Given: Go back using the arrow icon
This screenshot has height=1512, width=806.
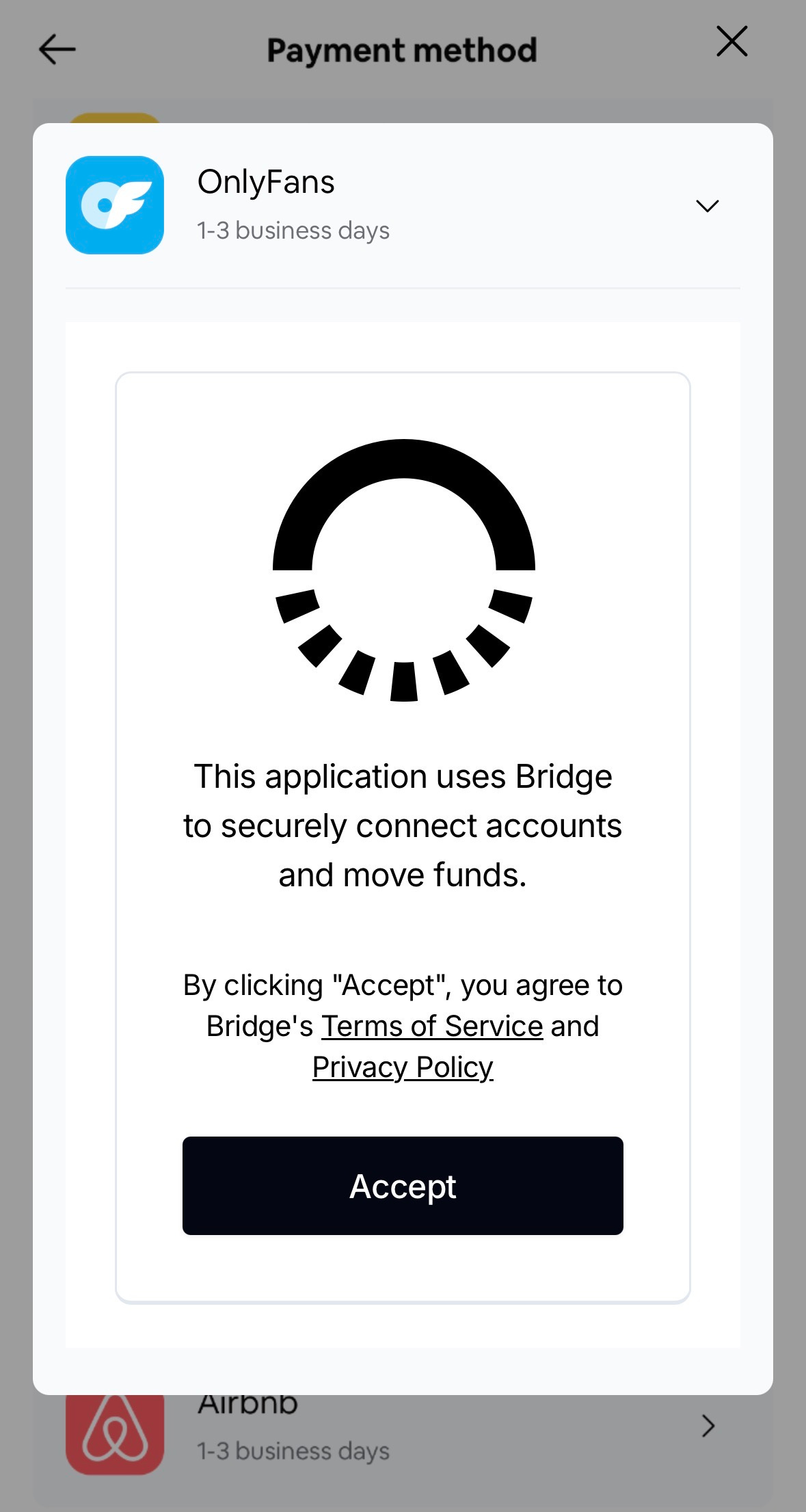Looking at the screenshot, I should click(x=57, y=50).
